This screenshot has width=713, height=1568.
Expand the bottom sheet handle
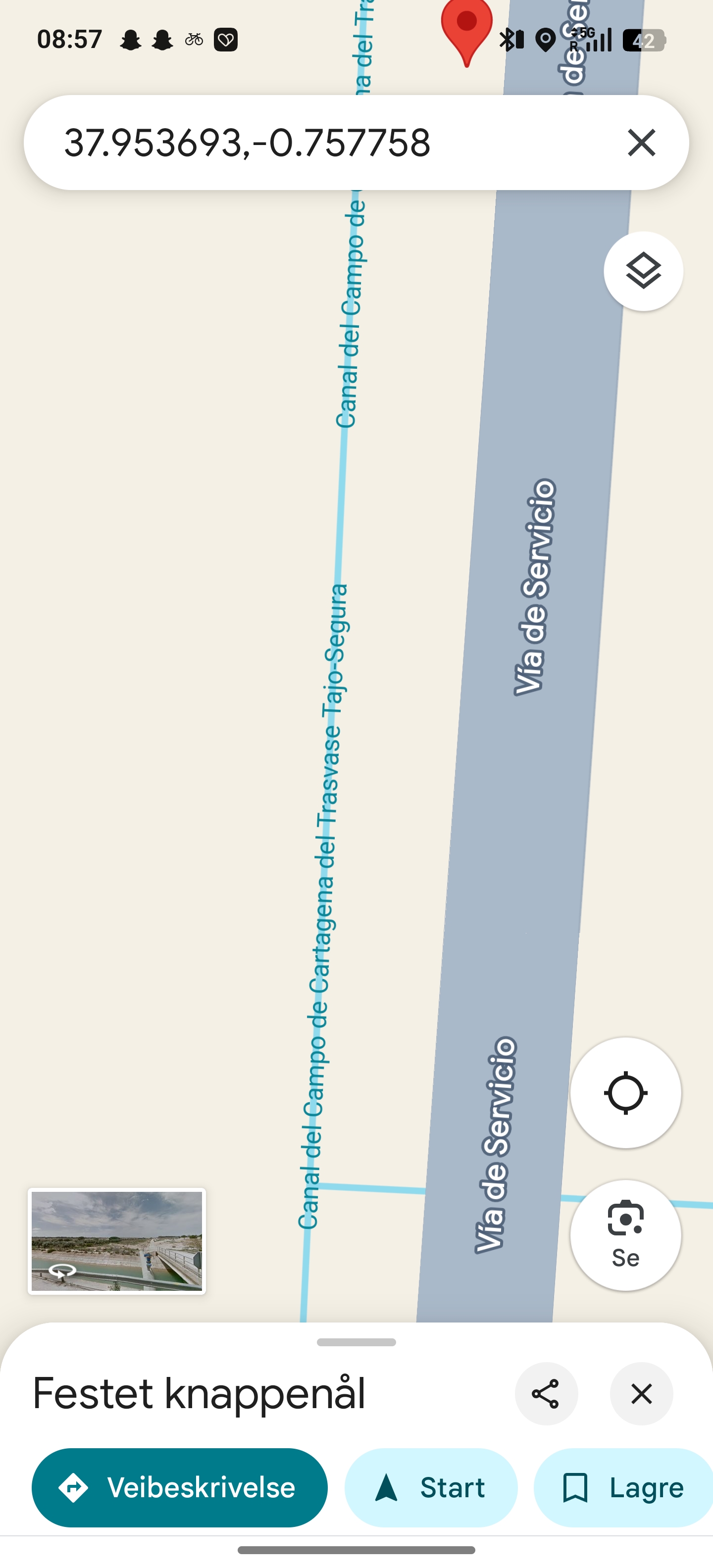coord(356,1342)
